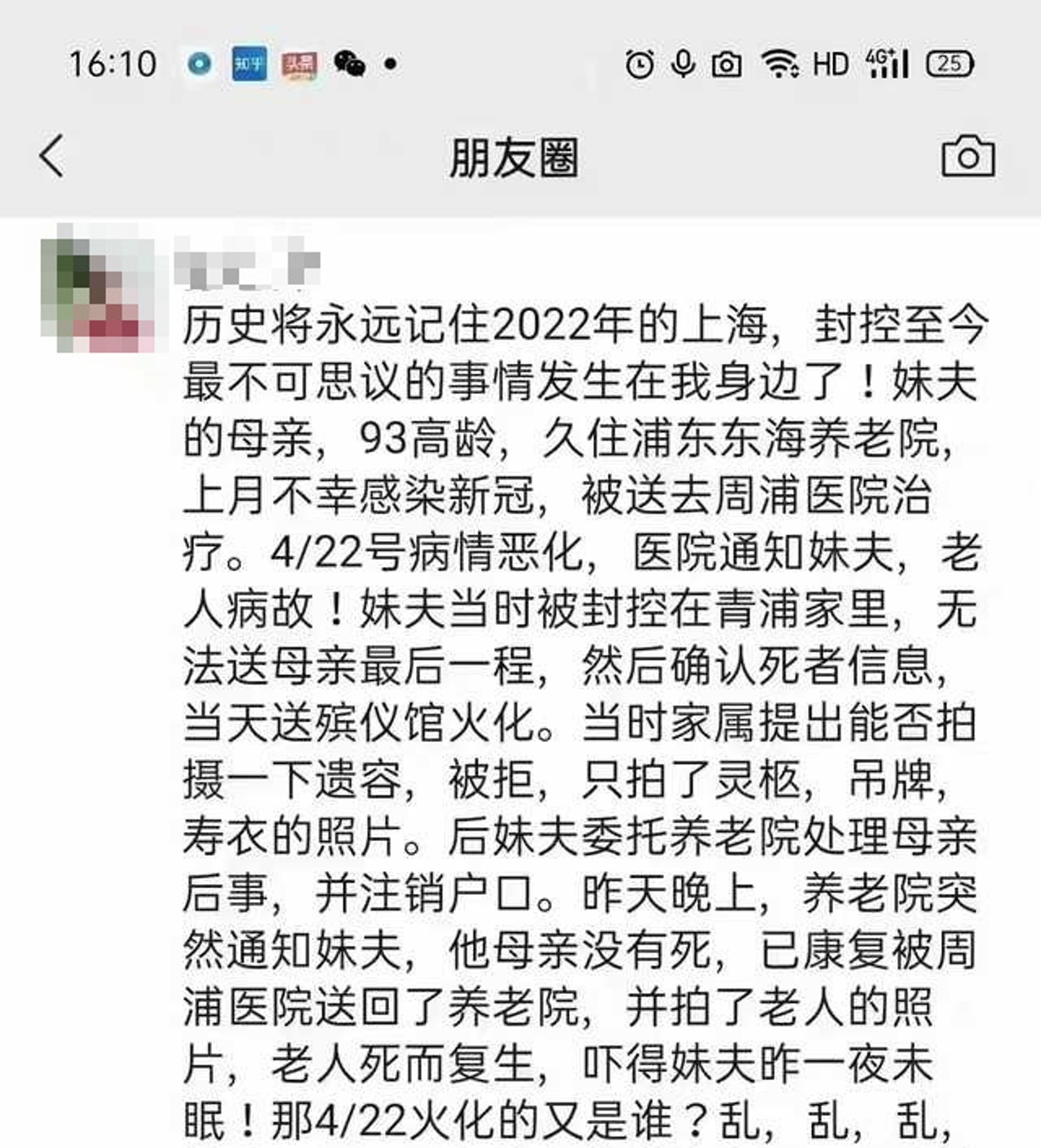Image resolution: width=1041 pixels, height=1148 pixels.
Task: Open the camera to post a moment
Action: [968, 157]
